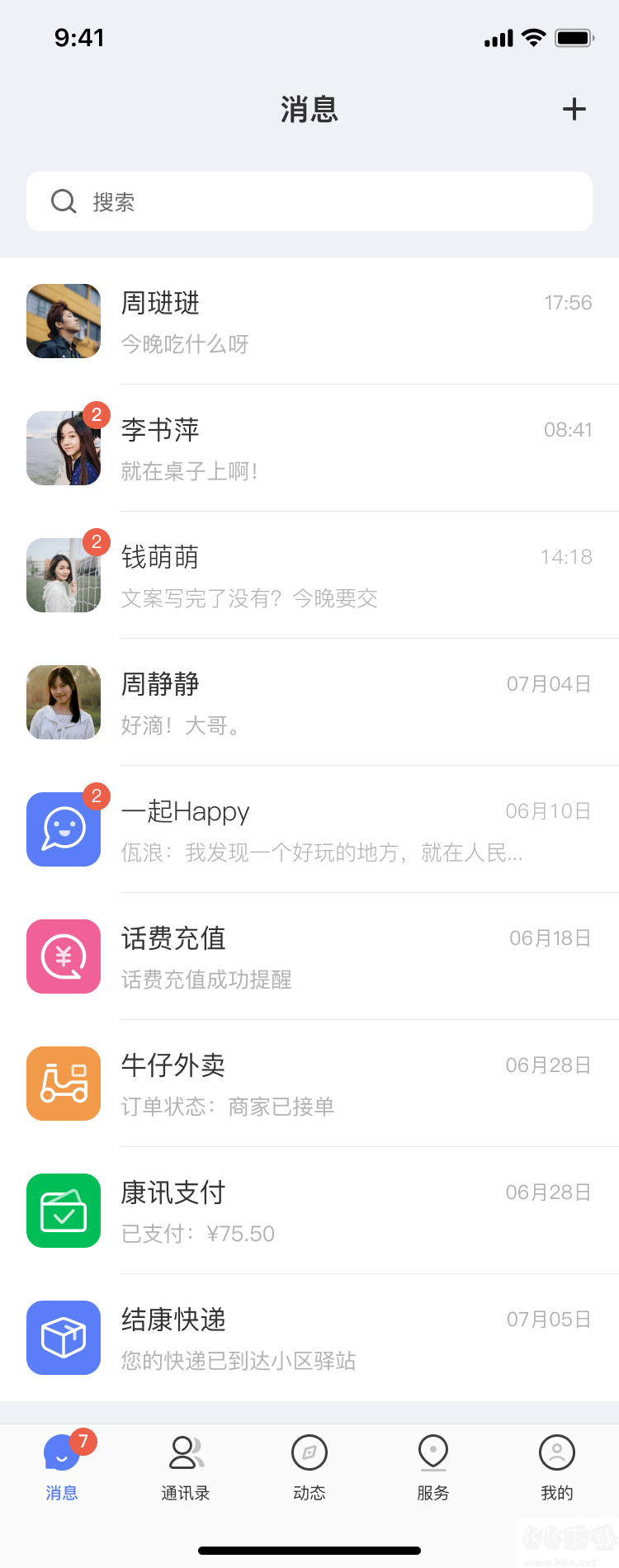This screenshot has width=619, height=1568.
Task: Open the 我的 profile icon
Action: (557, 1452)
